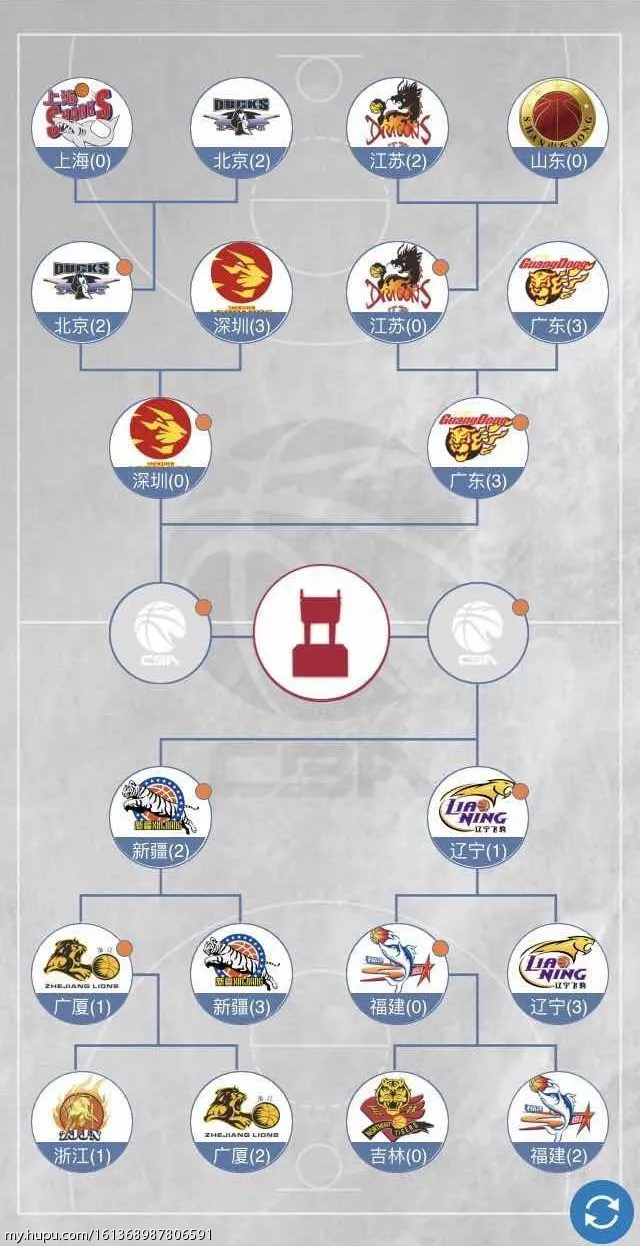Tap the 广厦(1) team node
Screen dimensions: 640x1246
[x=81, y=973]
